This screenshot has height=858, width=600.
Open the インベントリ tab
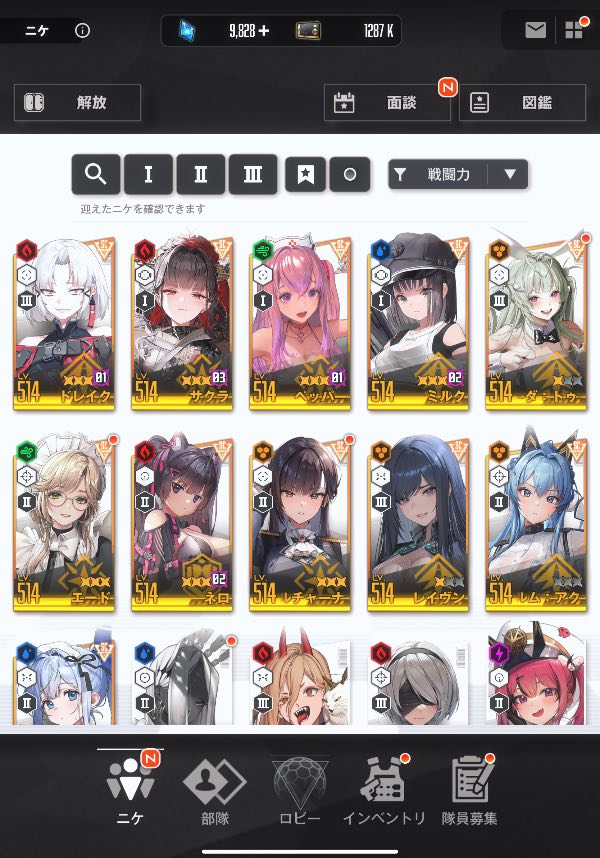[385, 790]
